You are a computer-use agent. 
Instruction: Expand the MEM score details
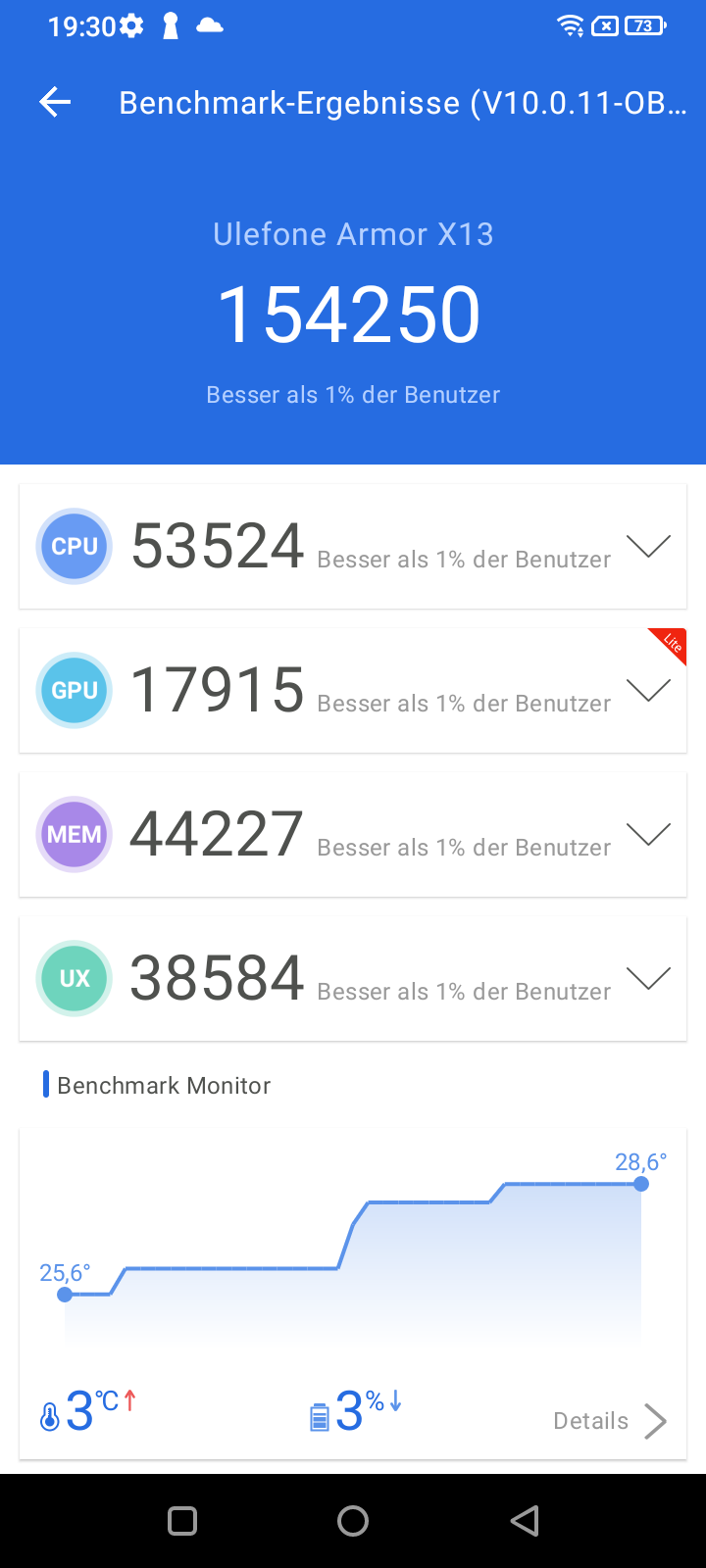tap(648, 834)
